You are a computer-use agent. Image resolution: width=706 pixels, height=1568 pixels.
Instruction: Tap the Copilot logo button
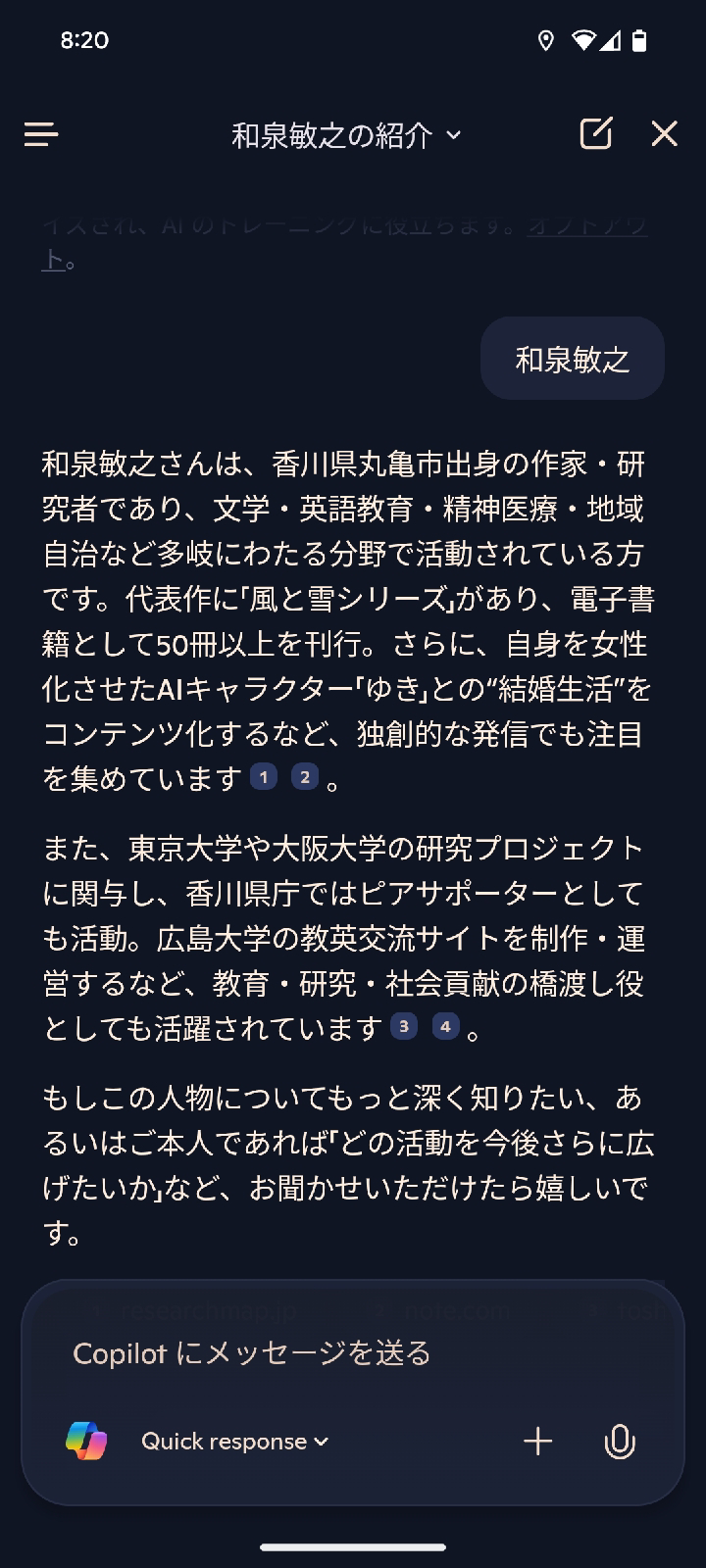coord(86,1441)
